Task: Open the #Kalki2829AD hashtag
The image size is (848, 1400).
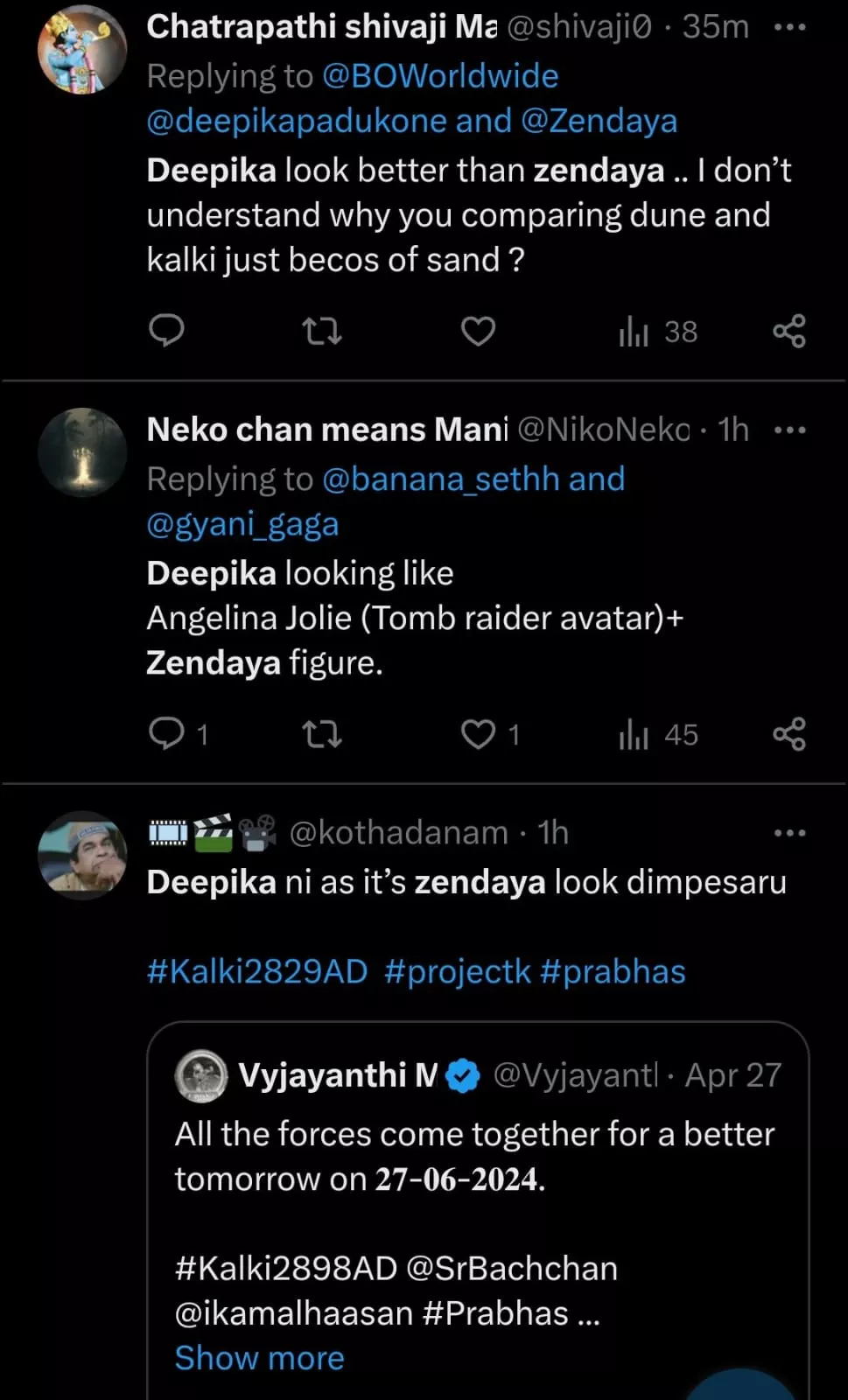Action: pos(257,971)
